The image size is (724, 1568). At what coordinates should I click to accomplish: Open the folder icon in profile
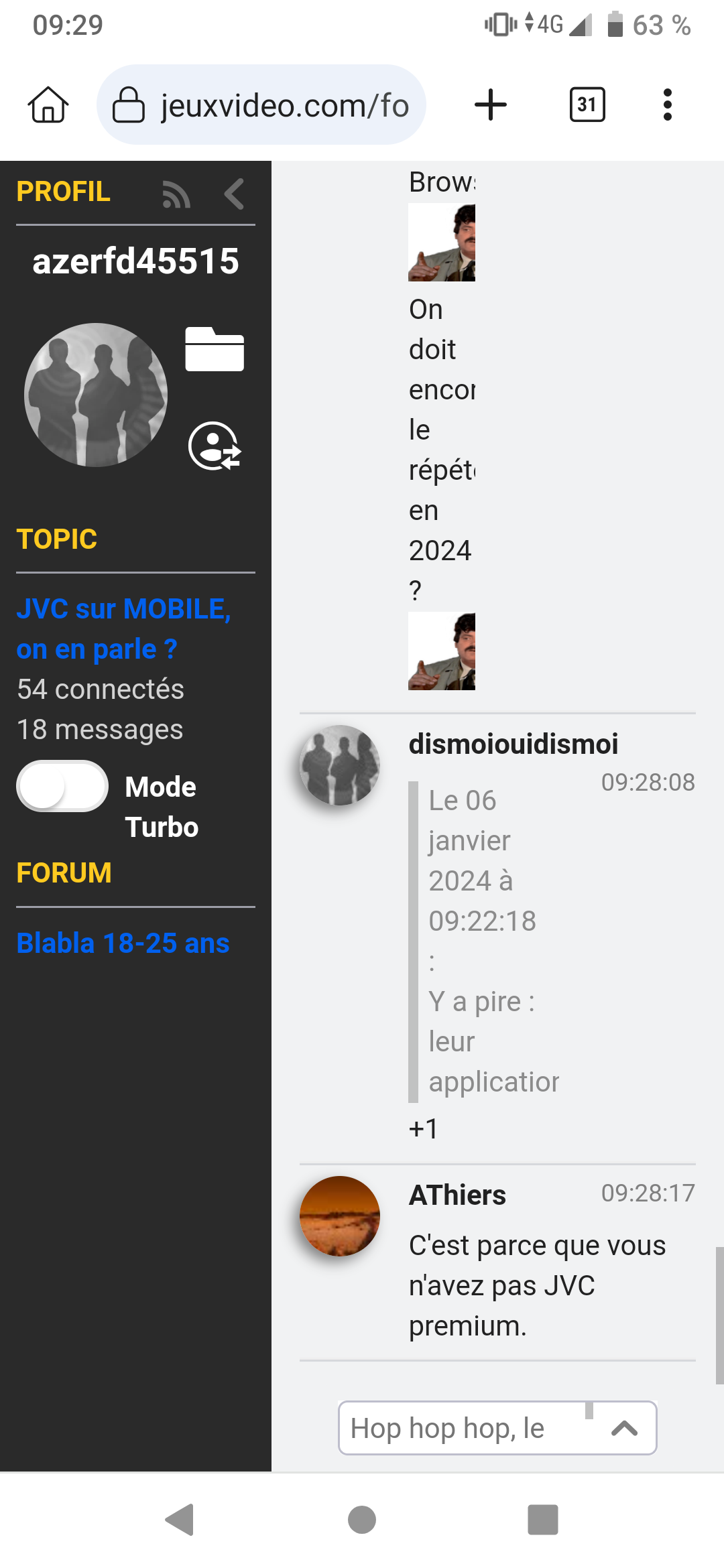pos(215,349)
